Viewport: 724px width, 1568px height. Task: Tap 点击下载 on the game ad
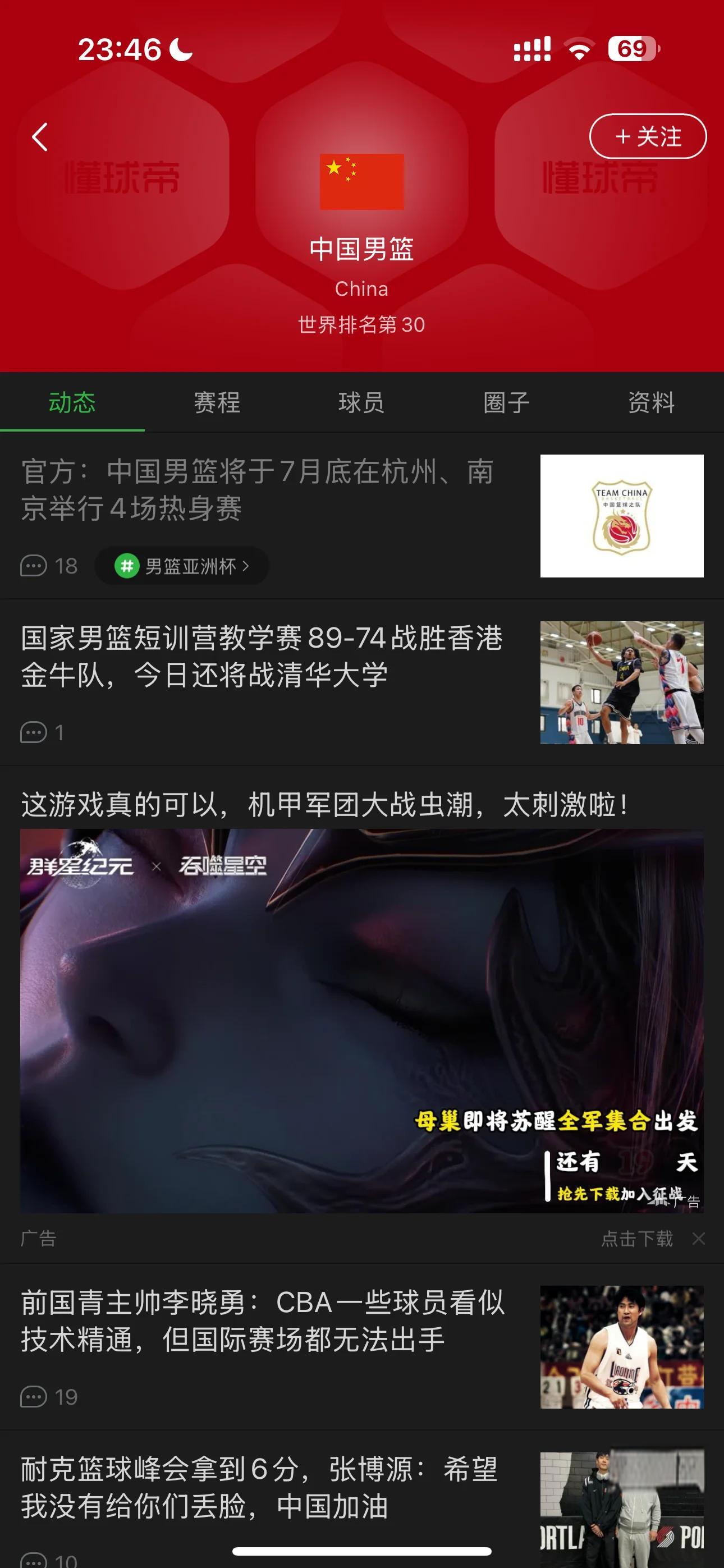pos(637,1238)
